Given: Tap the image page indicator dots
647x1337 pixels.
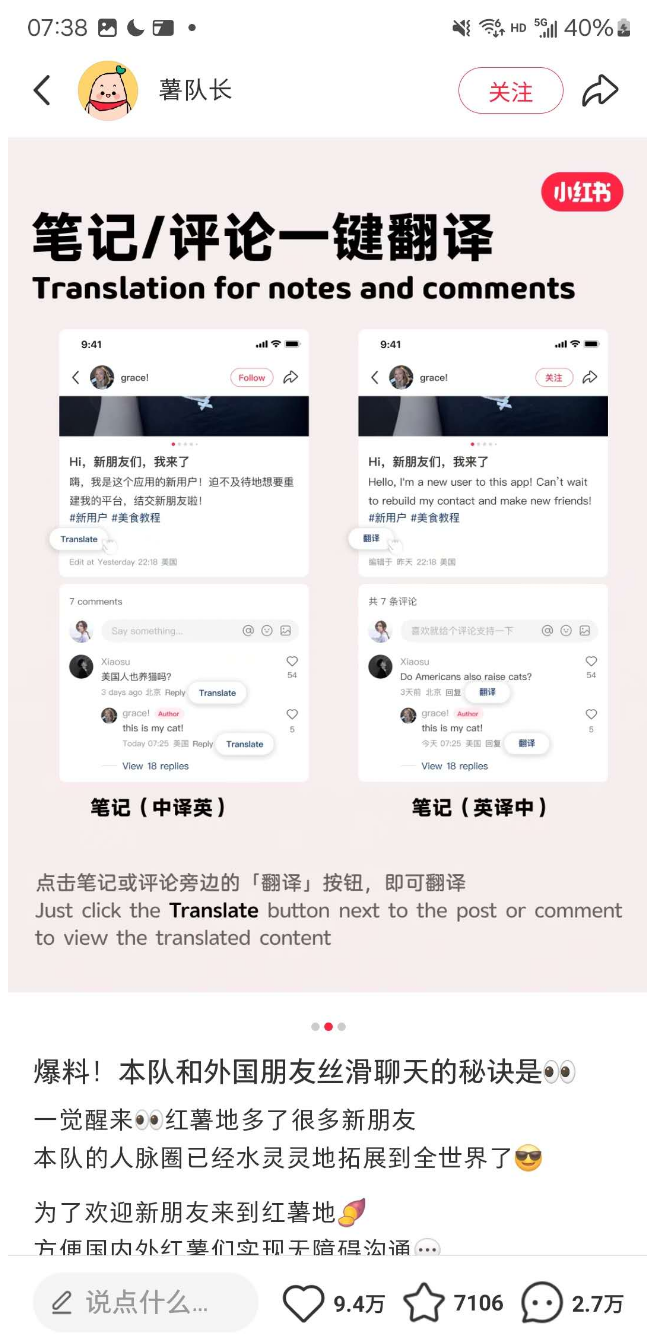Looking at the screenshot, I should click(x=328, y=1026).
